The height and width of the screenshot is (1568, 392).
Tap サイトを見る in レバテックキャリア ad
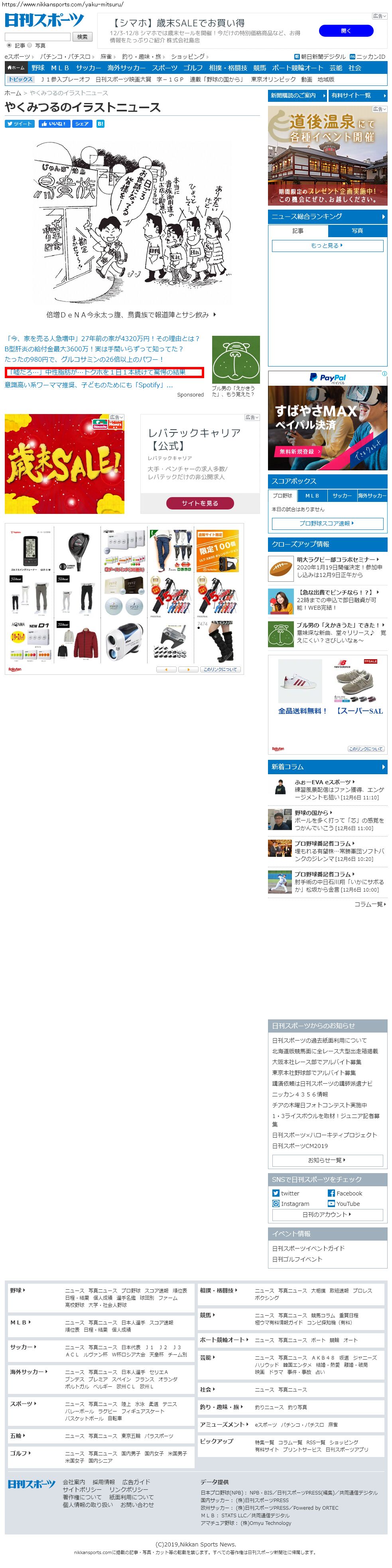(199, 503)
